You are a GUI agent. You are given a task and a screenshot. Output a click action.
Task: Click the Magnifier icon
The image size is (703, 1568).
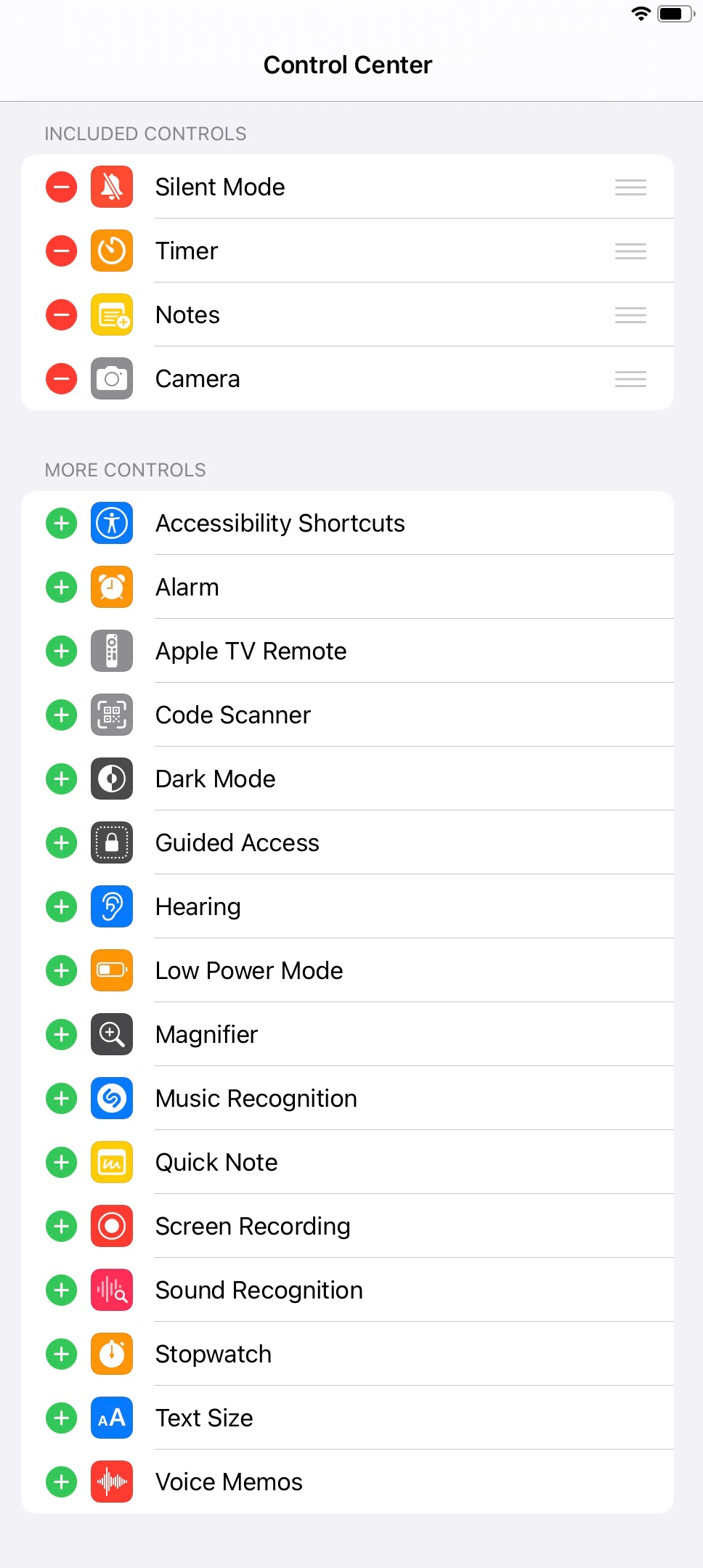111,1034
